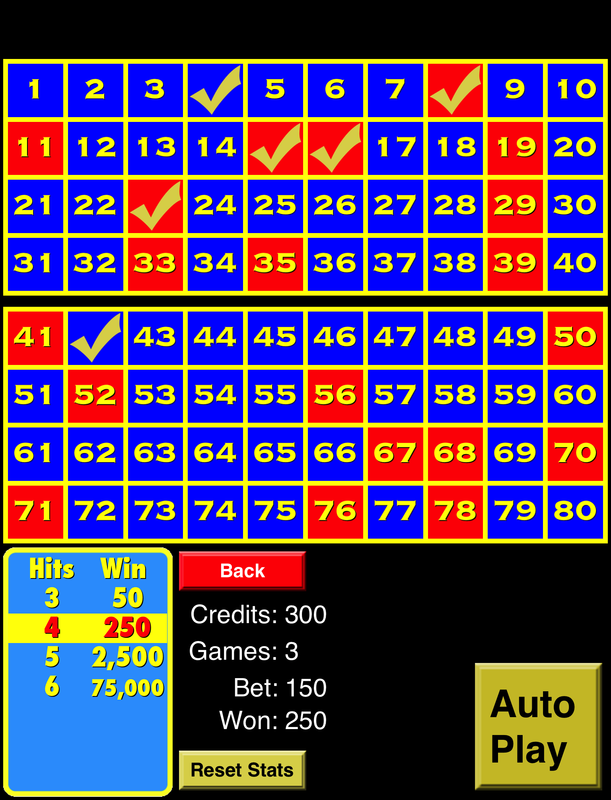The width and height of the screenshot is (611, 800).
Task: Reset the game stats
Action: click(242, 770)
